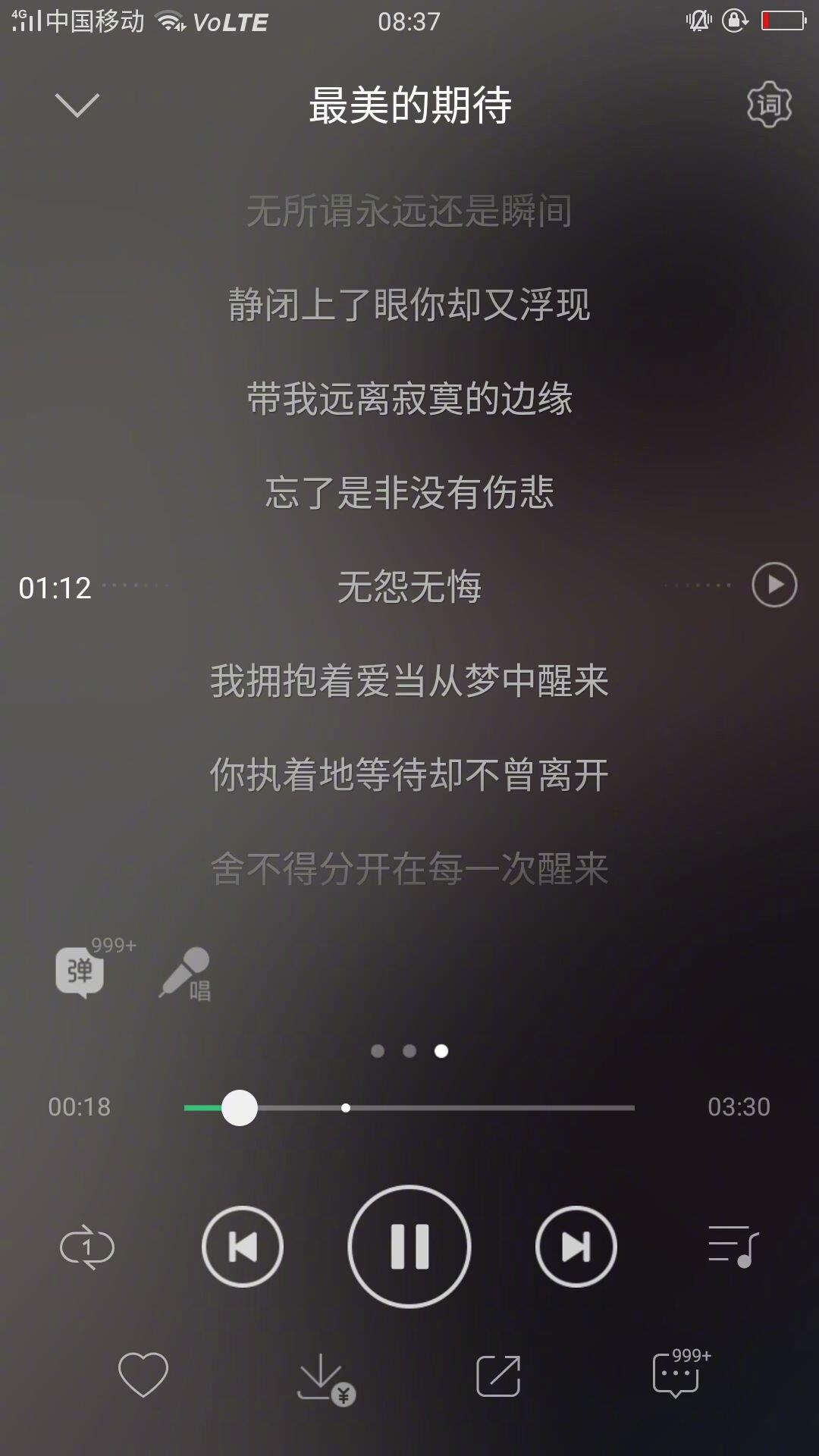Image resolution: width=819 pixels, height=1456 pixels.
Task: Skip to the previous track
Action: [x=243, y=1247]
